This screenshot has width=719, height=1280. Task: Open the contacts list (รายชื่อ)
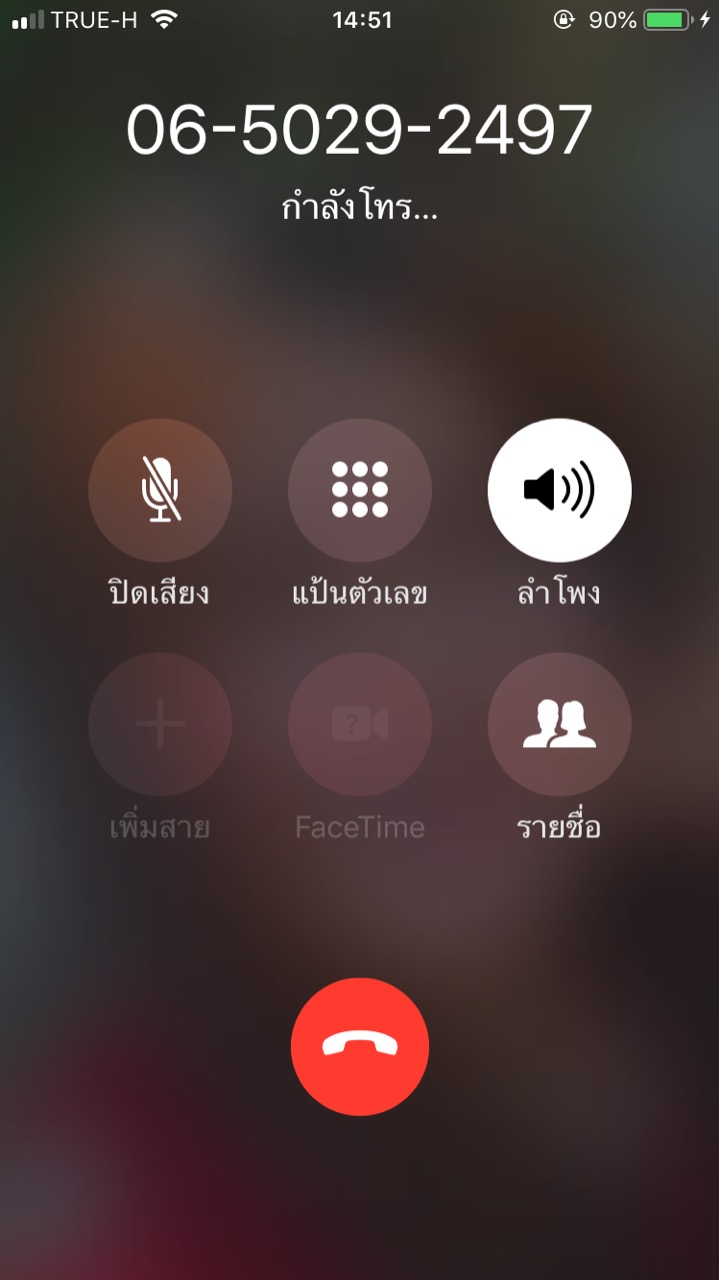(x=559, y=725)
